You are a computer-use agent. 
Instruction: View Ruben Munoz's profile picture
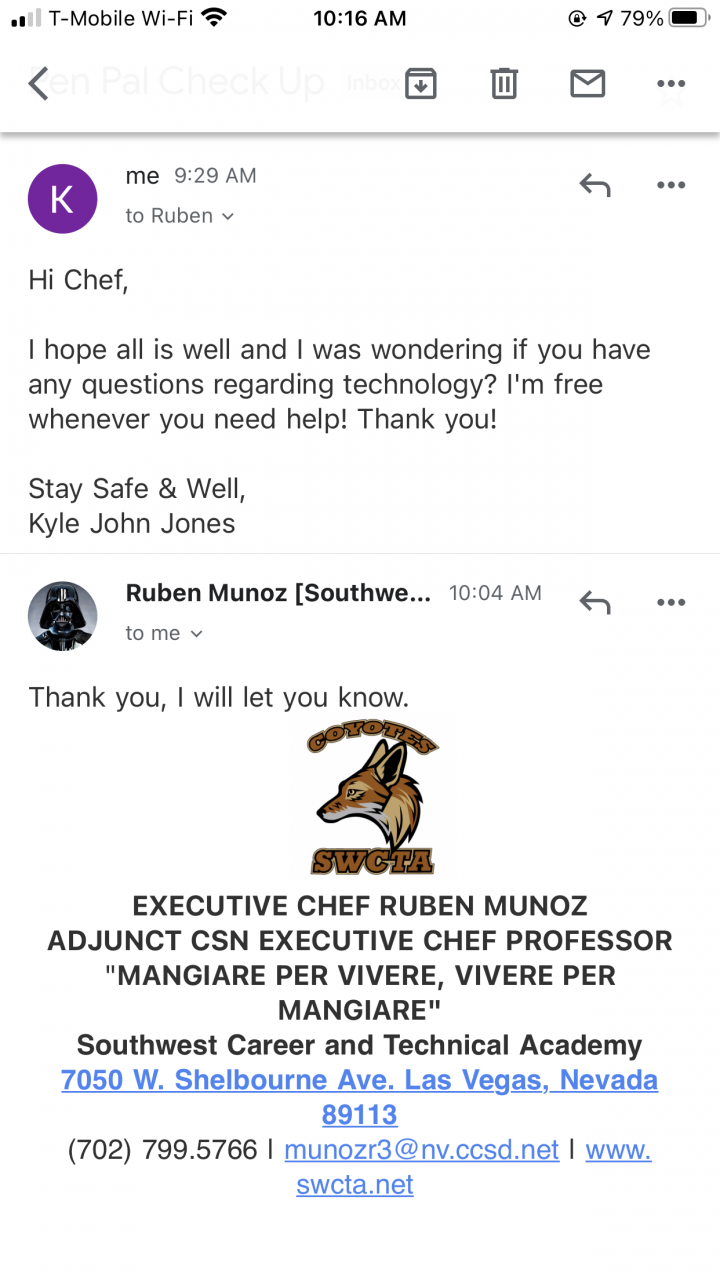tap(62, 616)
